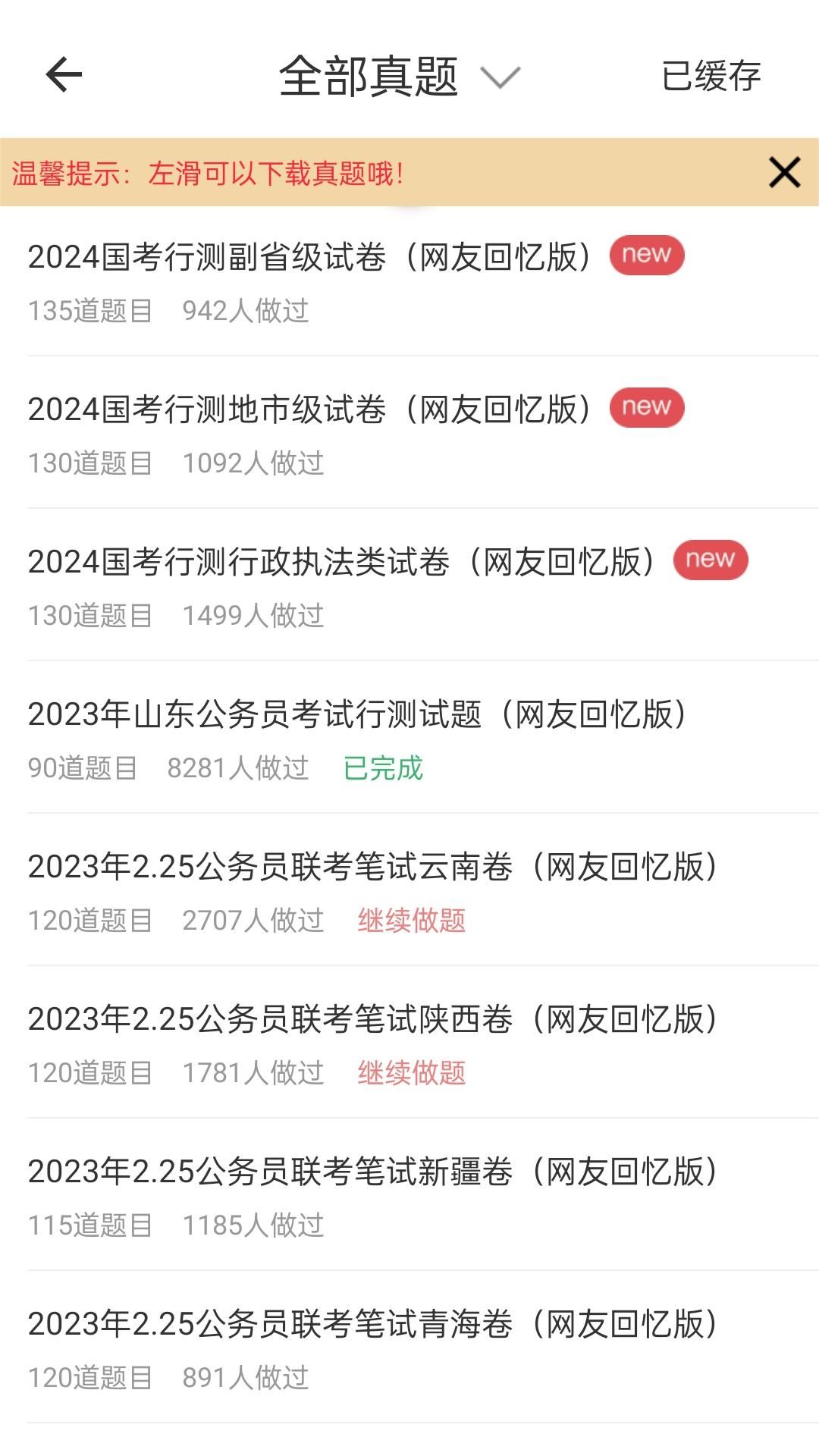
Task: Continue the 云南卷 exam paper
Action: point(411,921)
